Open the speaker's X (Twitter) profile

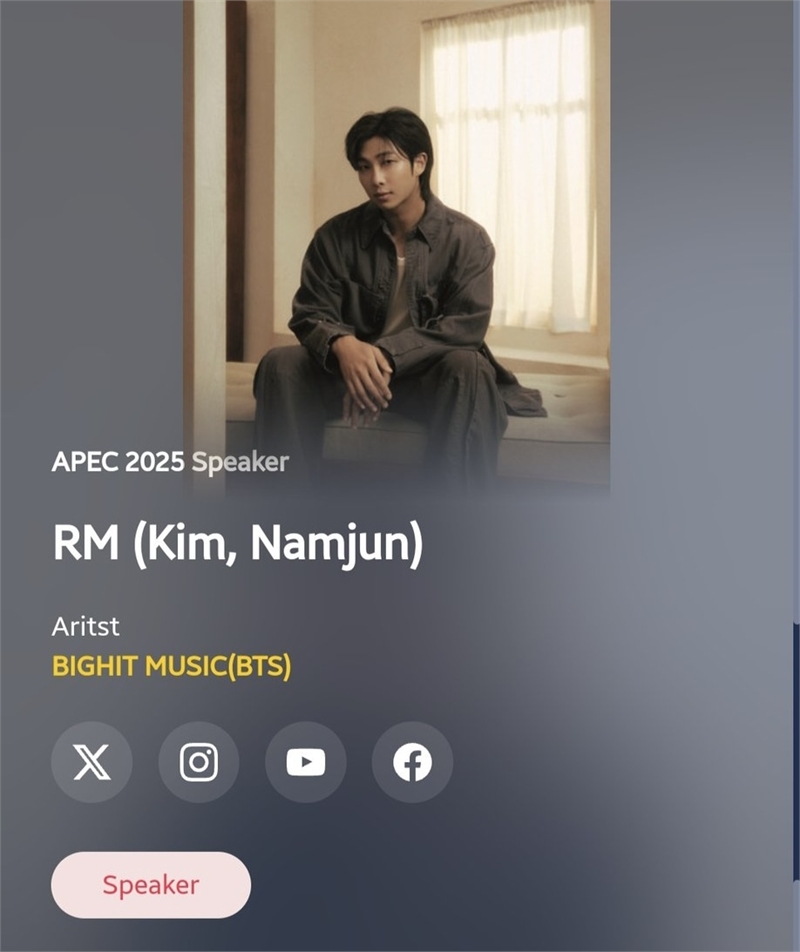92,763
